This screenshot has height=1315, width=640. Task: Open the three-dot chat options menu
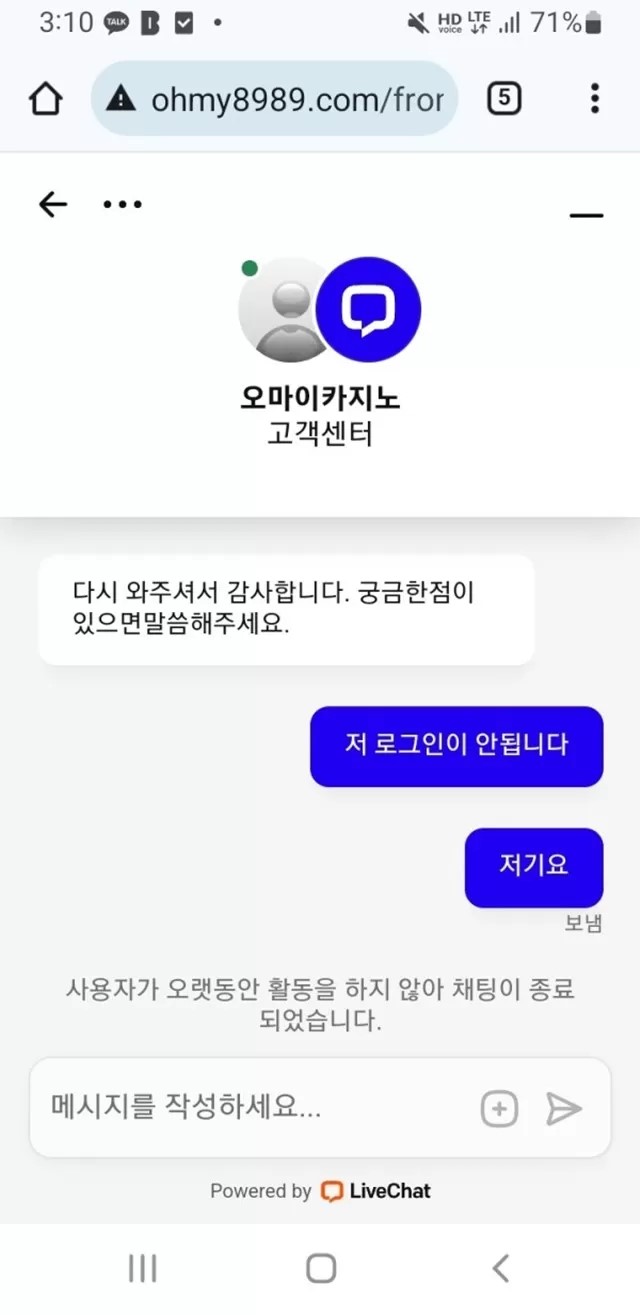click(123, 204)
